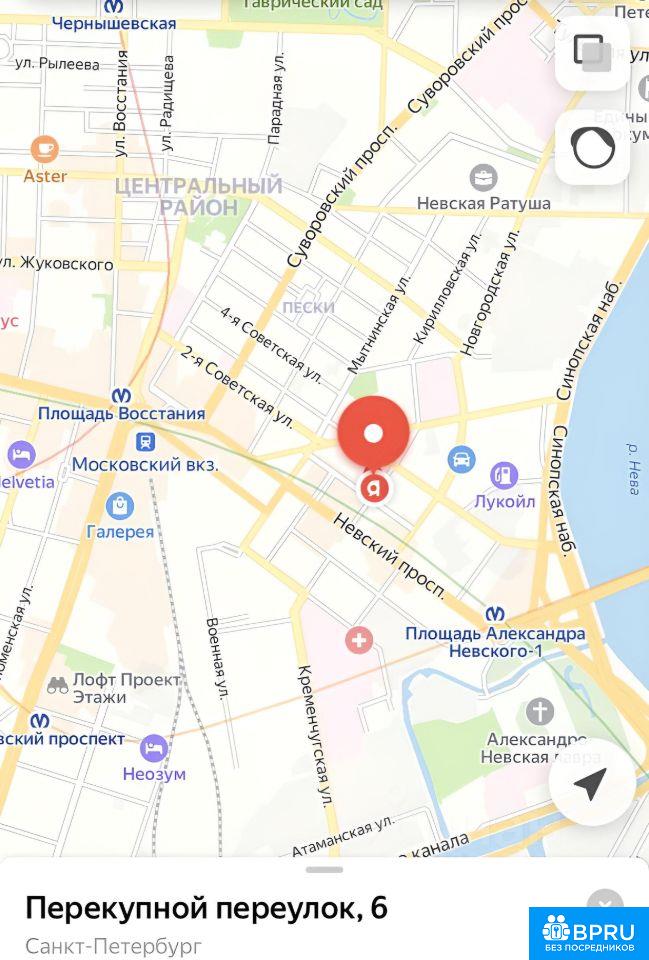The image size is (649, 960).
Task: Open the Перекупной переулок, 6 address card
Action: coord(206,909)
